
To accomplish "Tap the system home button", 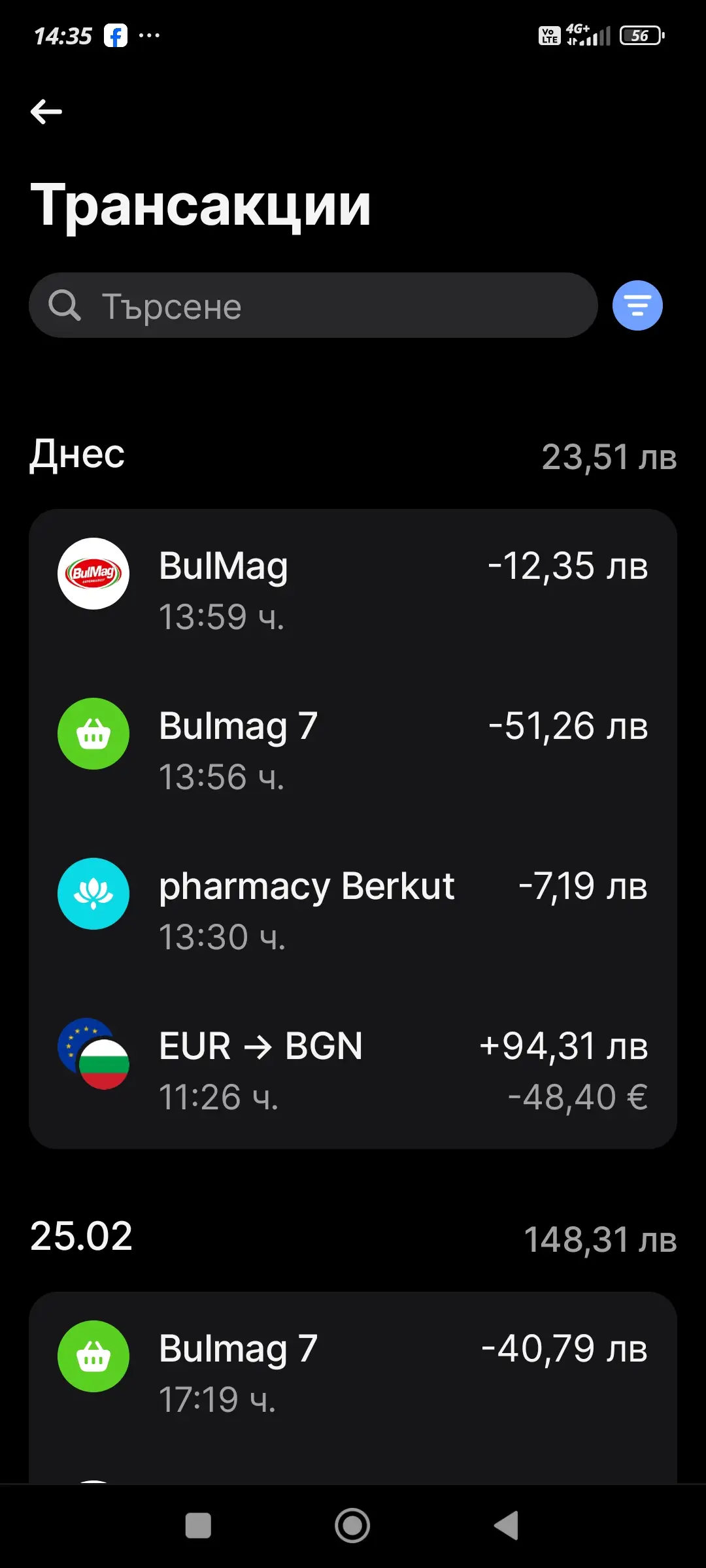I will 352,1526.
